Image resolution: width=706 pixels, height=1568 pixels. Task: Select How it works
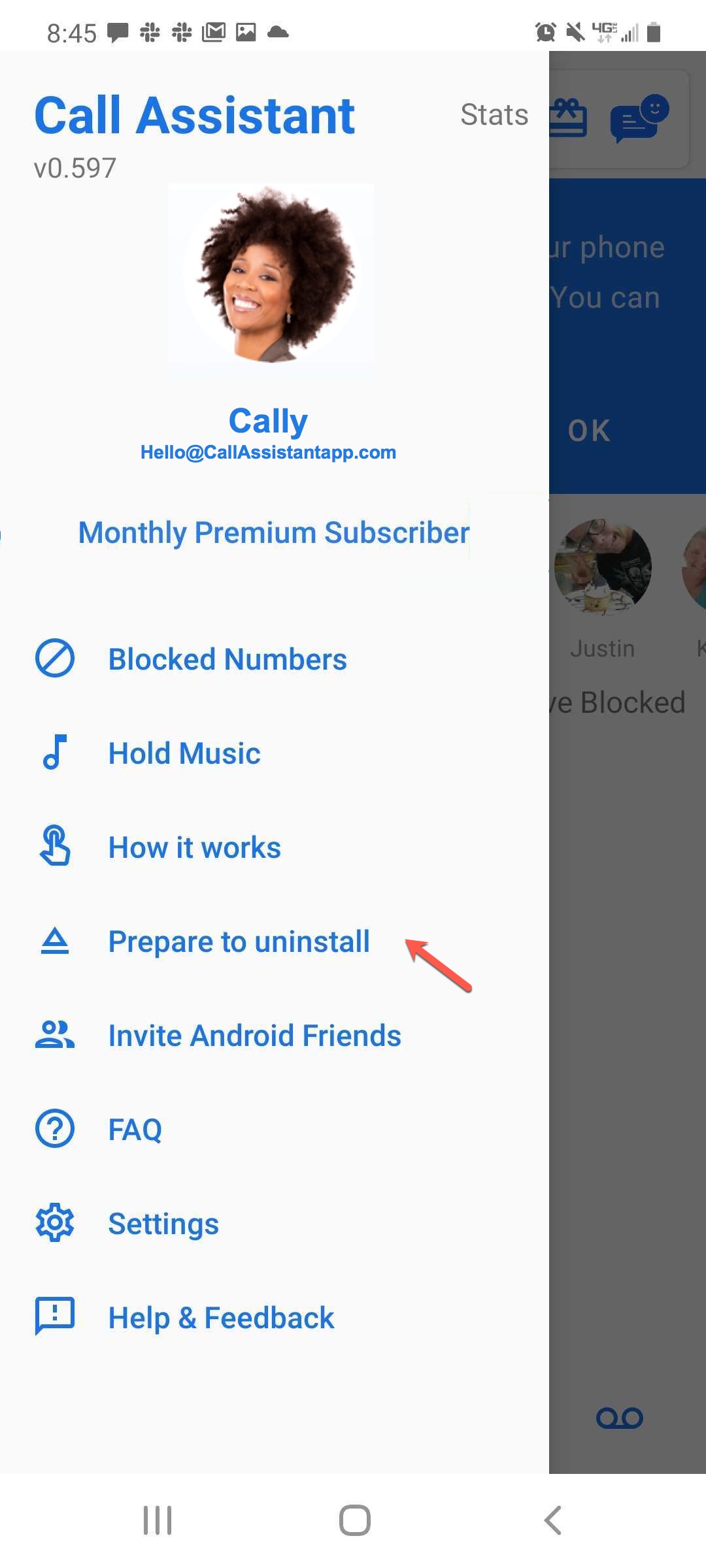pos(194,847)
